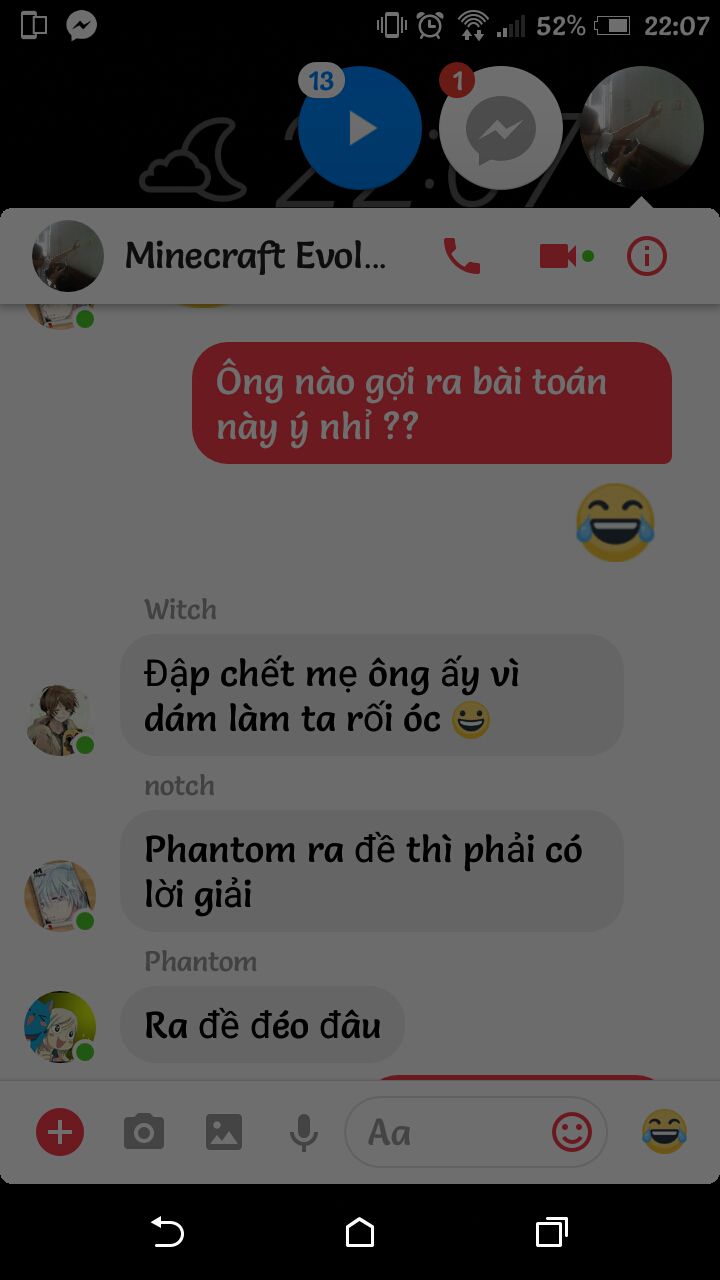
Task: Open the Messenger chat head with 1 notification
Action: click(500, 128)
